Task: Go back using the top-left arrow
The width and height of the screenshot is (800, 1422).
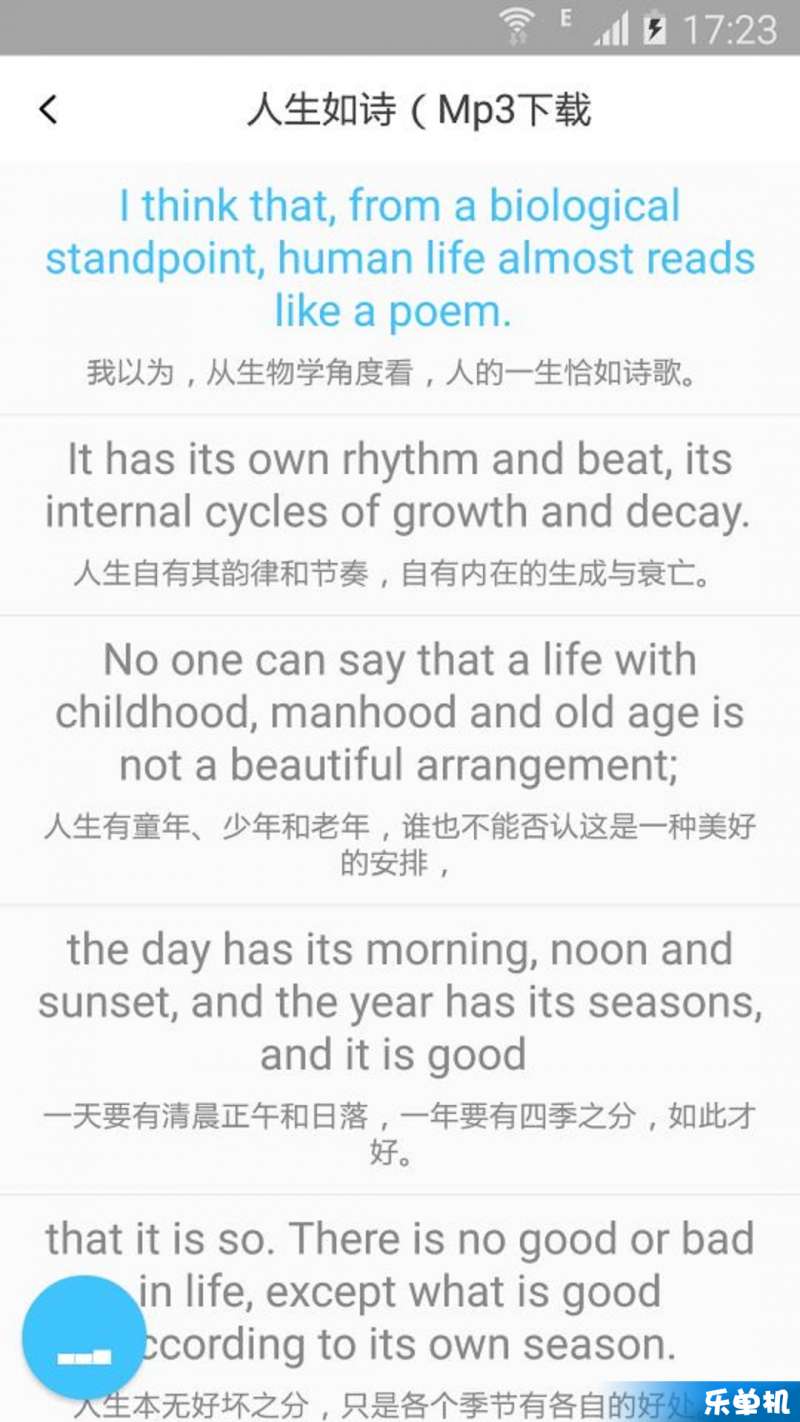Action: click(48, 110)
